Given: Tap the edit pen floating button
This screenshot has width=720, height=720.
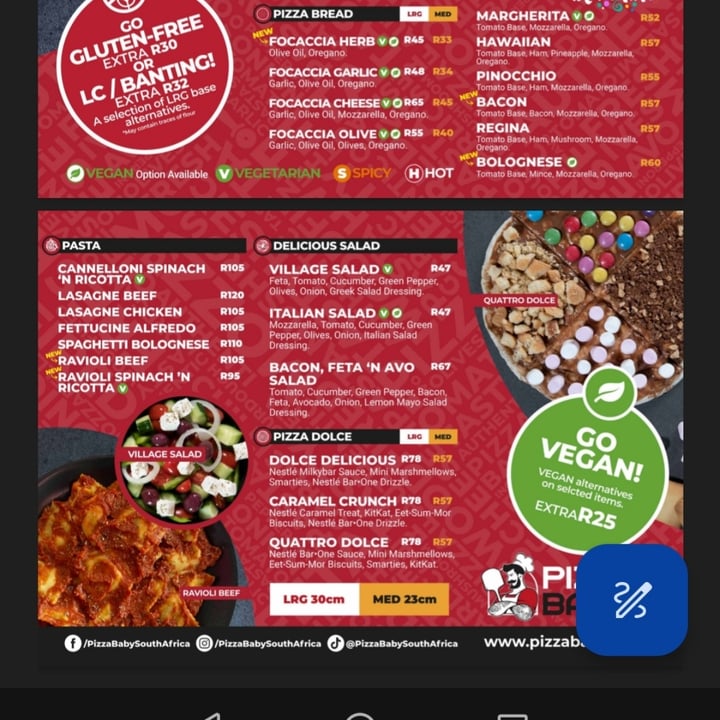Looking at the screenshot, I should (632, 600).
